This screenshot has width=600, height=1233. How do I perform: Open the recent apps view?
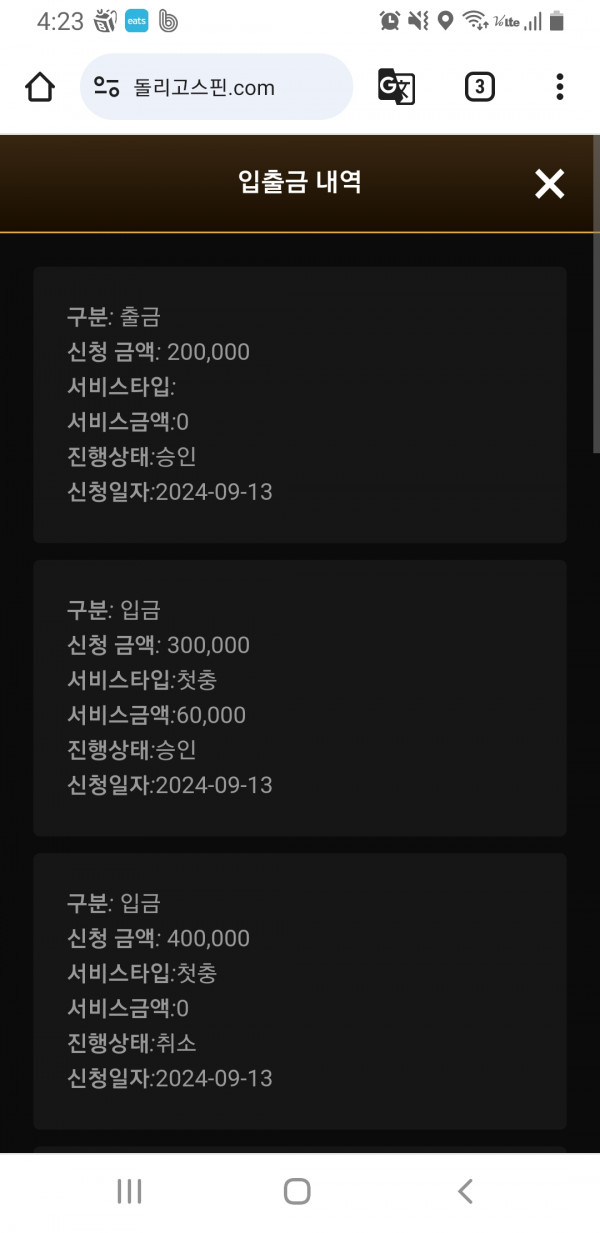129,1190
